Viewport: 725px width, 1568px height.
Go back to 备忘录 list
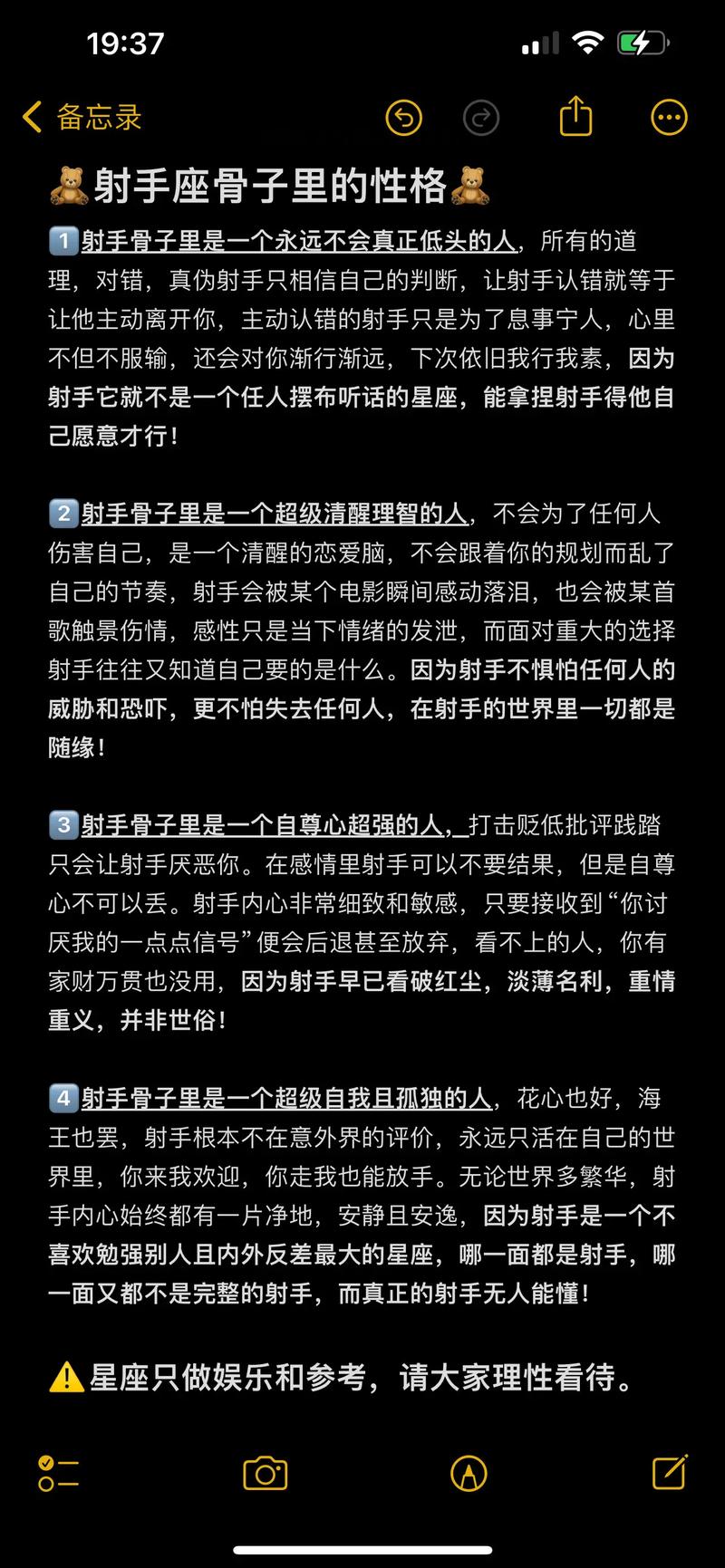(82, 118)
